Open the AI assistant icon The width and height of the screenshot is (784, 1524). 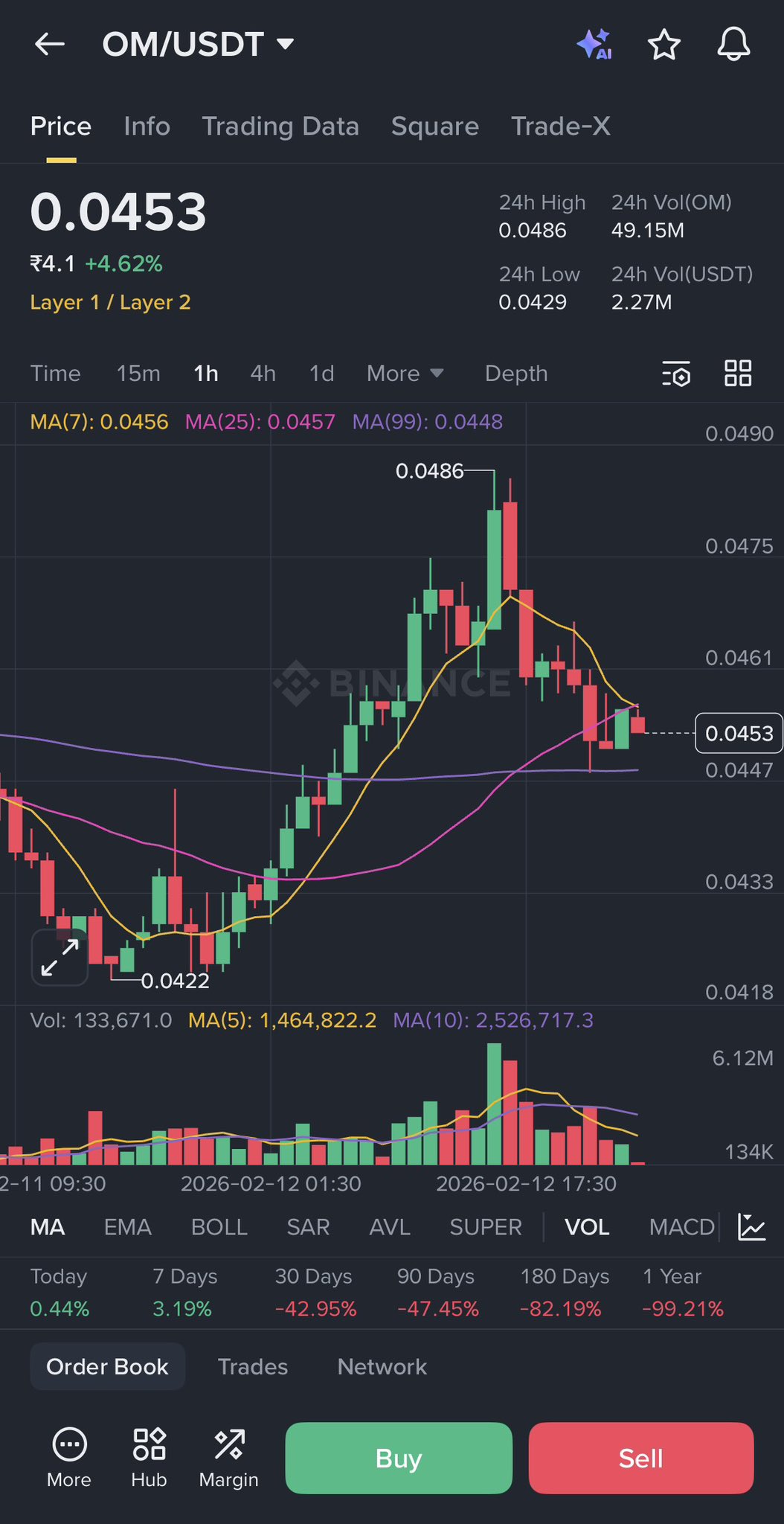point(594,45)
